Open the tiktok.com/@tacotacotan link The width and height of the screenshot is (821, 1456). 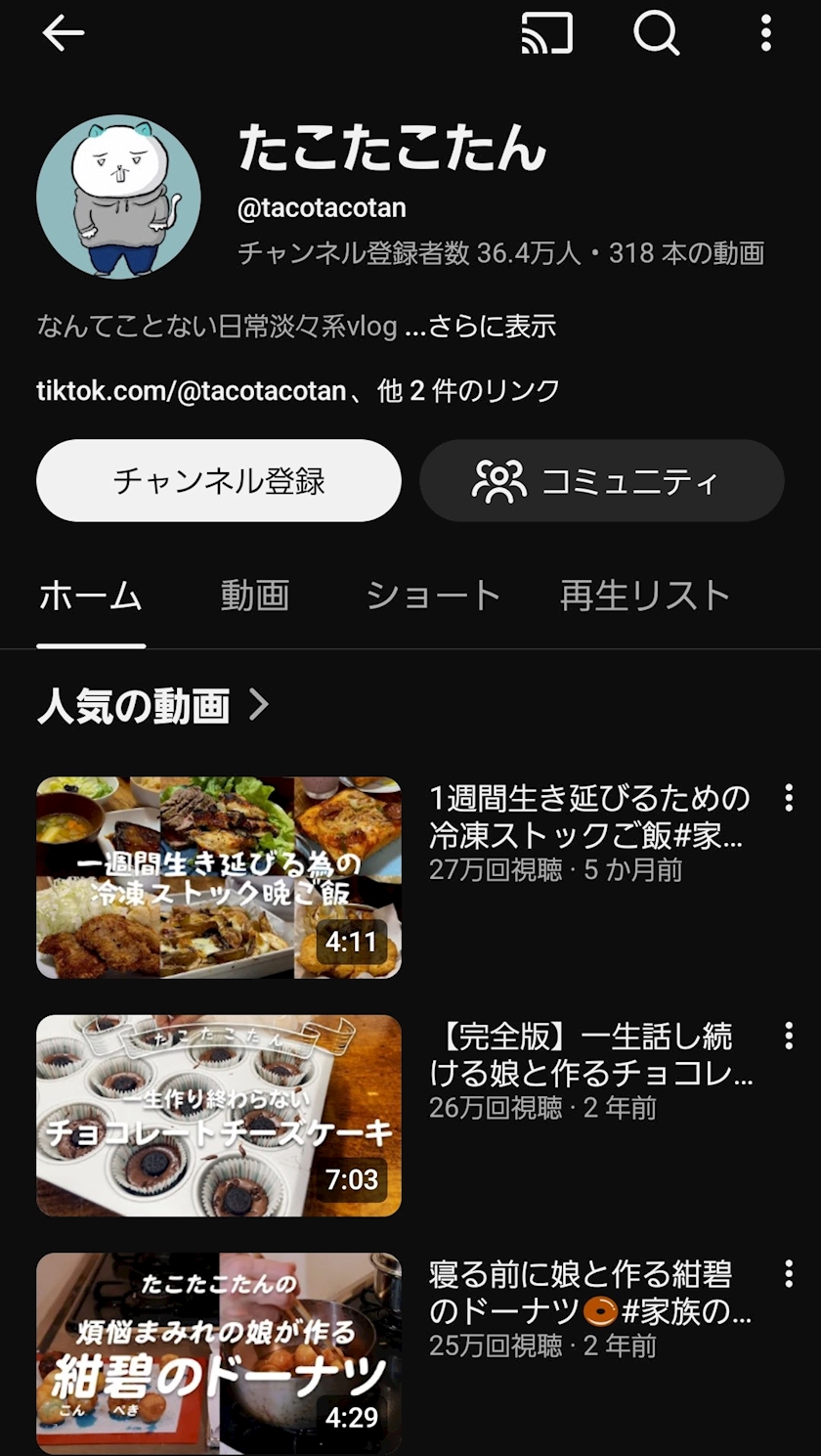click(192, 391)
